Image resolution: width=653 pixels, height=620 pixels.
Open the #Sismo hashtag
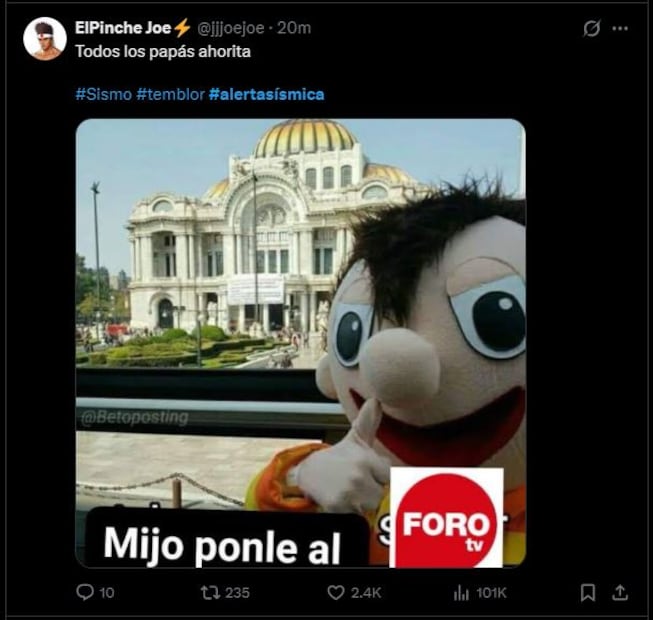[103, 94]
